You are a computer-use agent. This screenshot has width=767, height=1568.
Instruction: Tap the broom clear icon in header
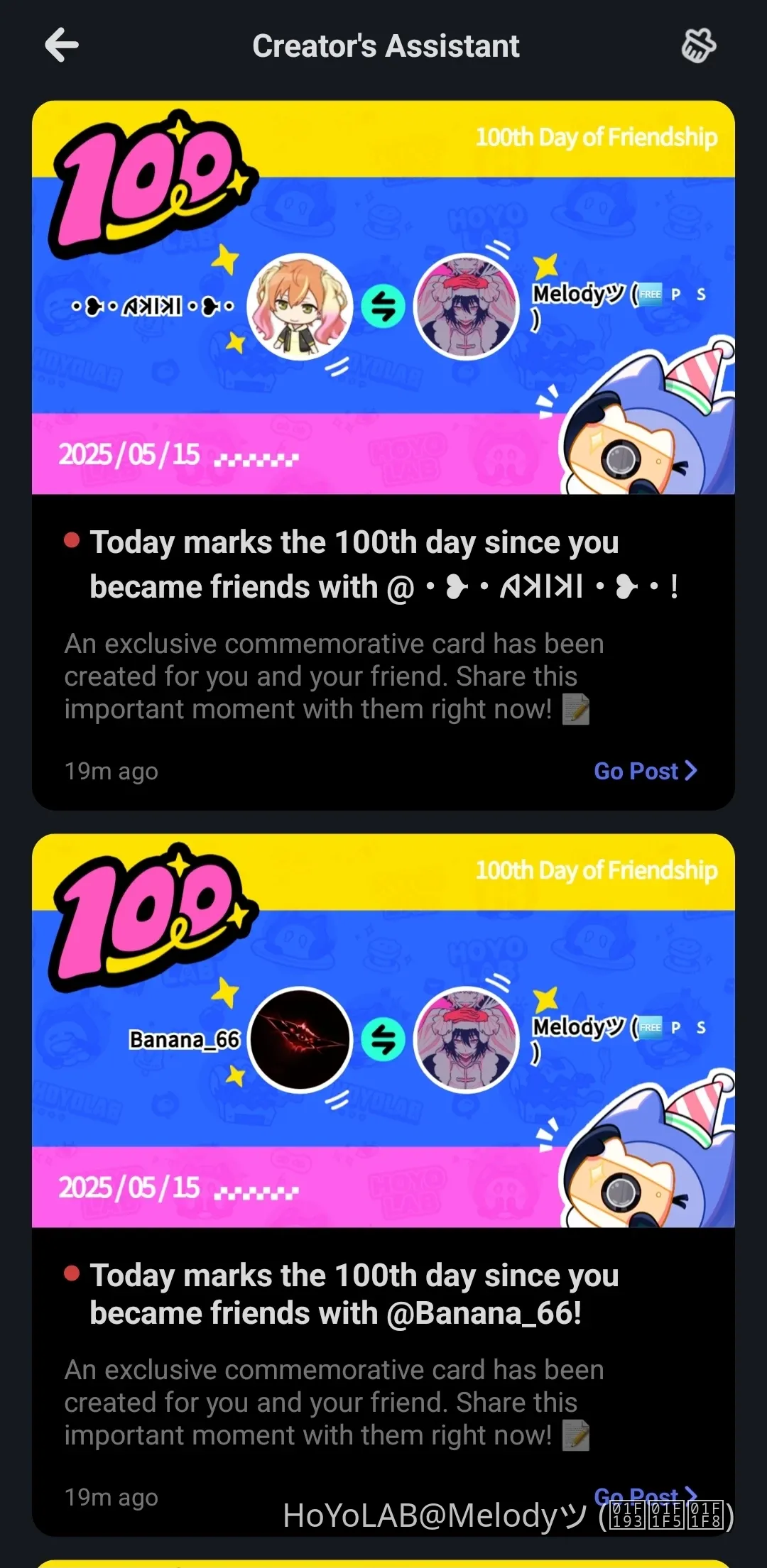[699, 46]
